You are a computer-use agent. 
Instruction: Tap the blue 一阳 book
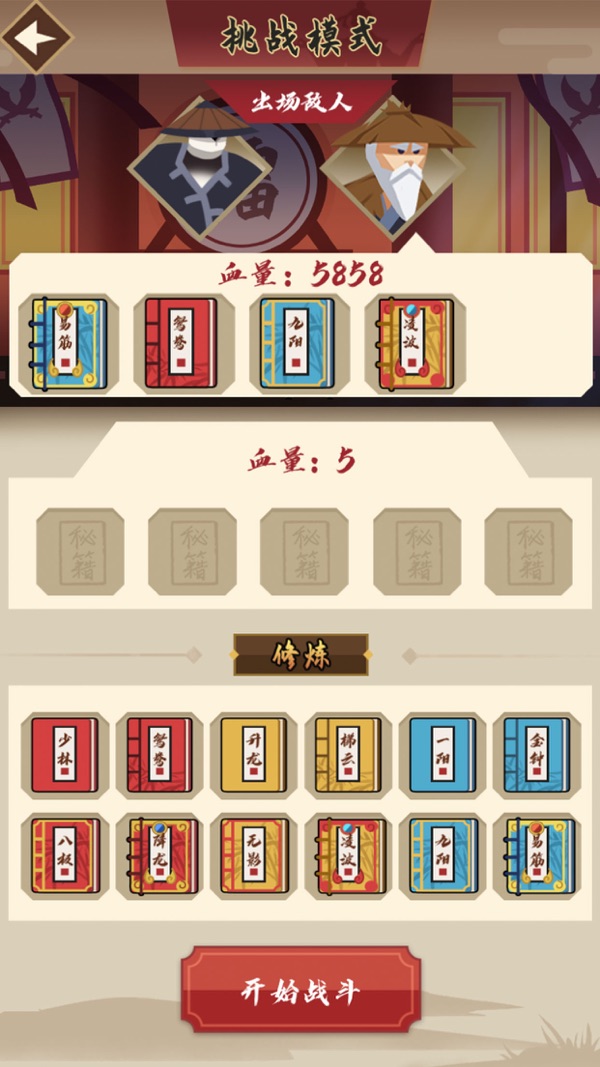click(x=441, y=756)
